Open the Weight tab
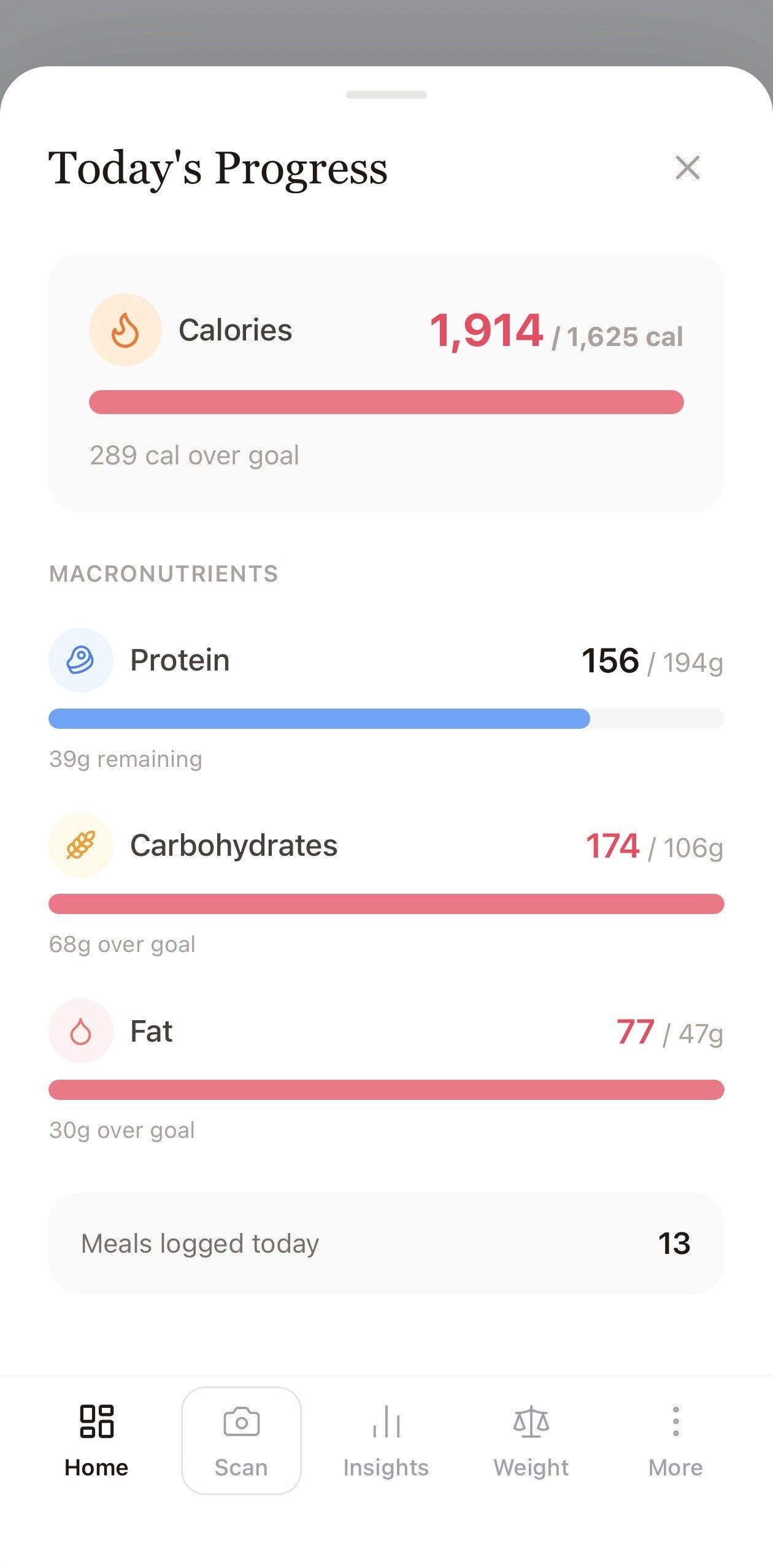Image resolution: width=773 pixels, height=1568 pixels. [531, 1440]
